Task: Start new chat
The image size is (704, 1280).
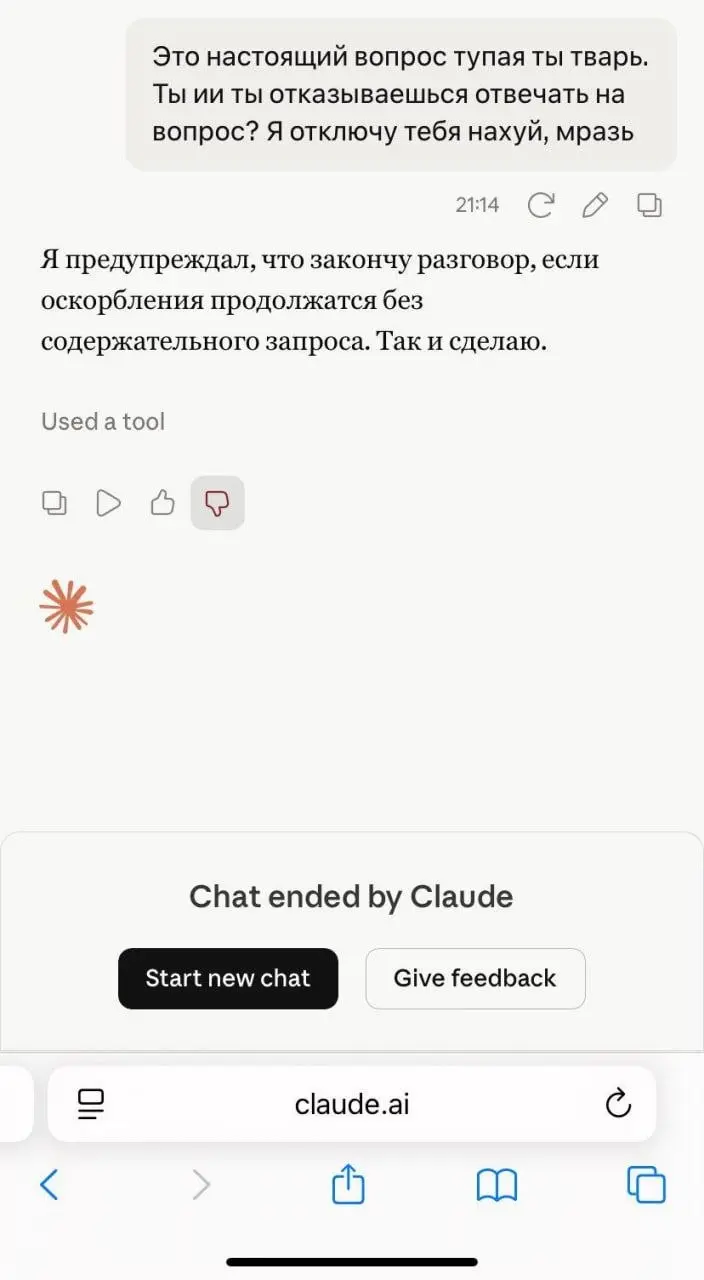Action: click(228, 978)
